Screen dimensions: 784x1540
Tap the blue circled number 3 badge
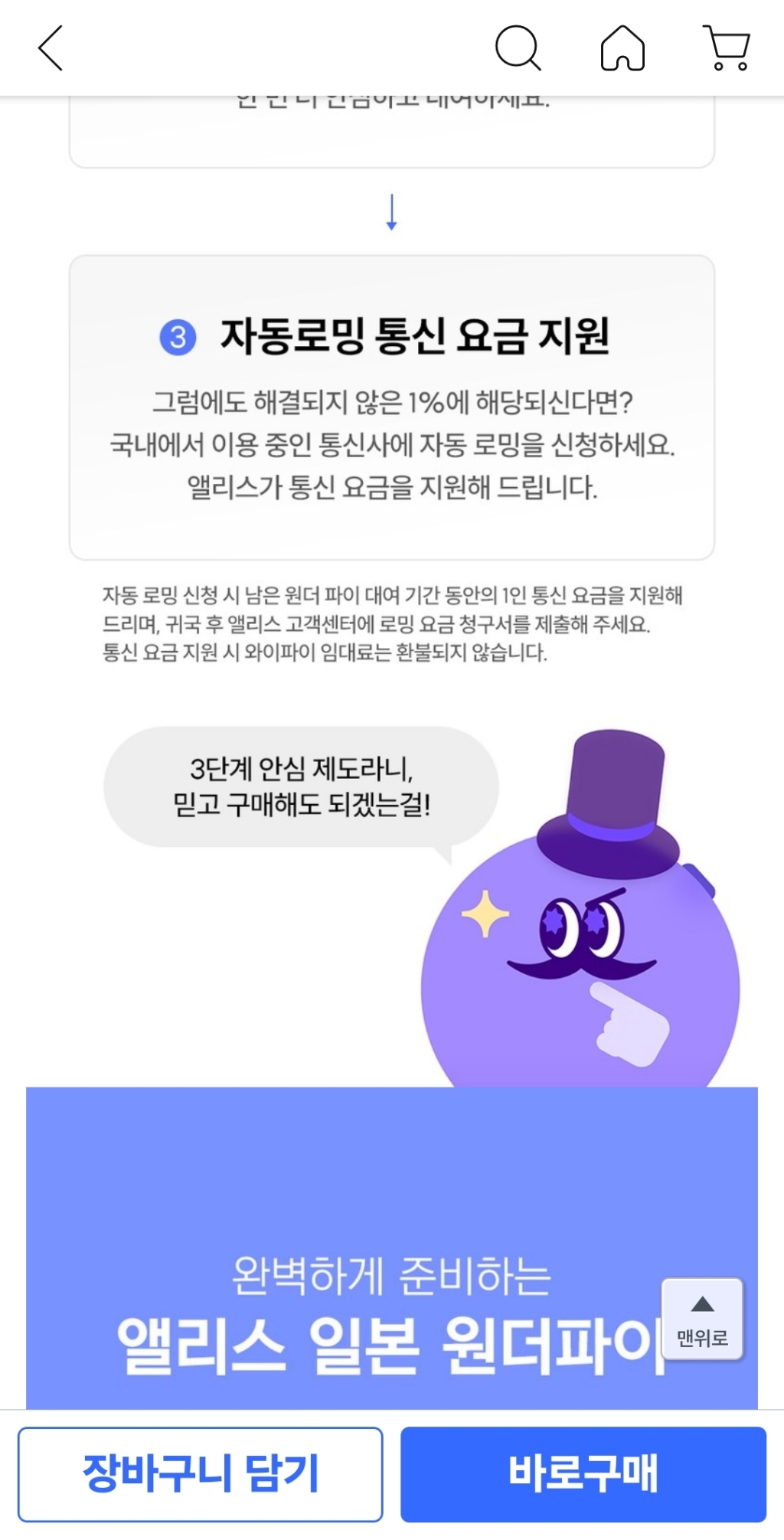click(x=177, y=335)
